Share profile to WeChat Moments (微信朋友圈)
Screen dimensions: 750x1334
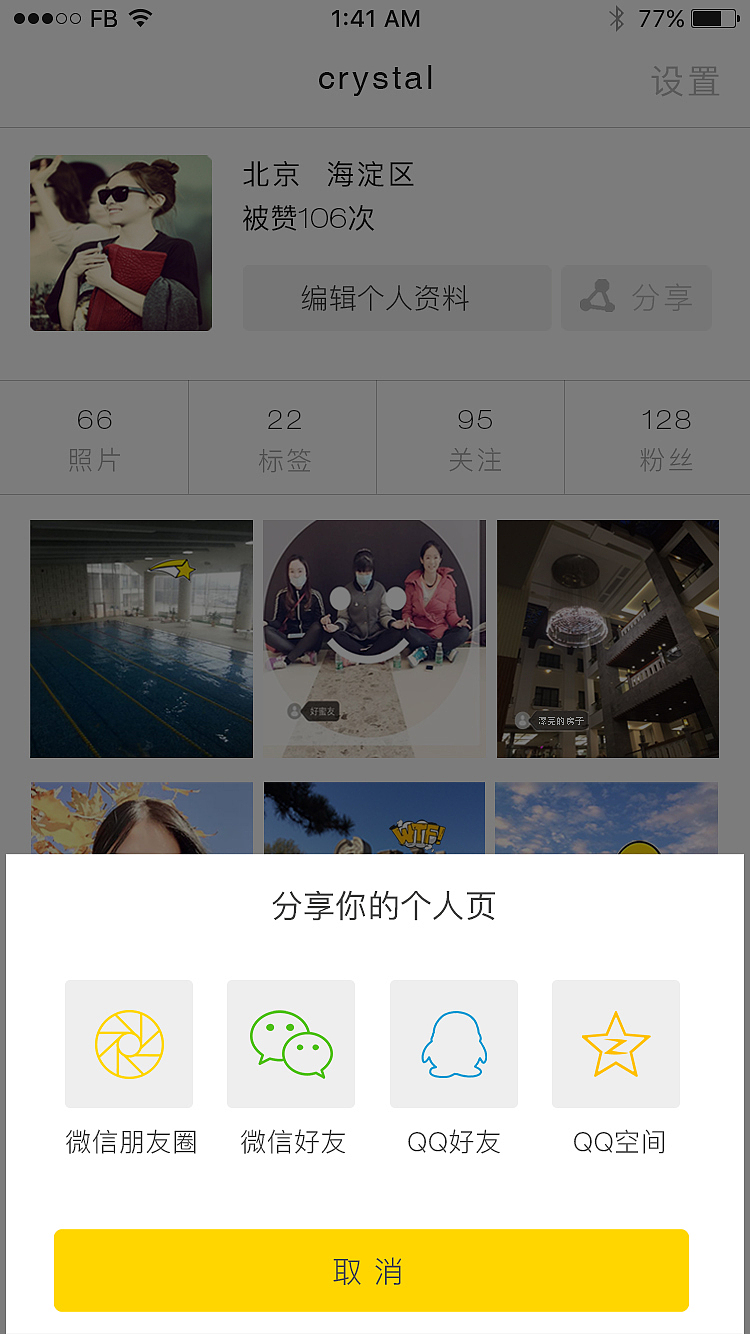click(x=129, y=1044)
